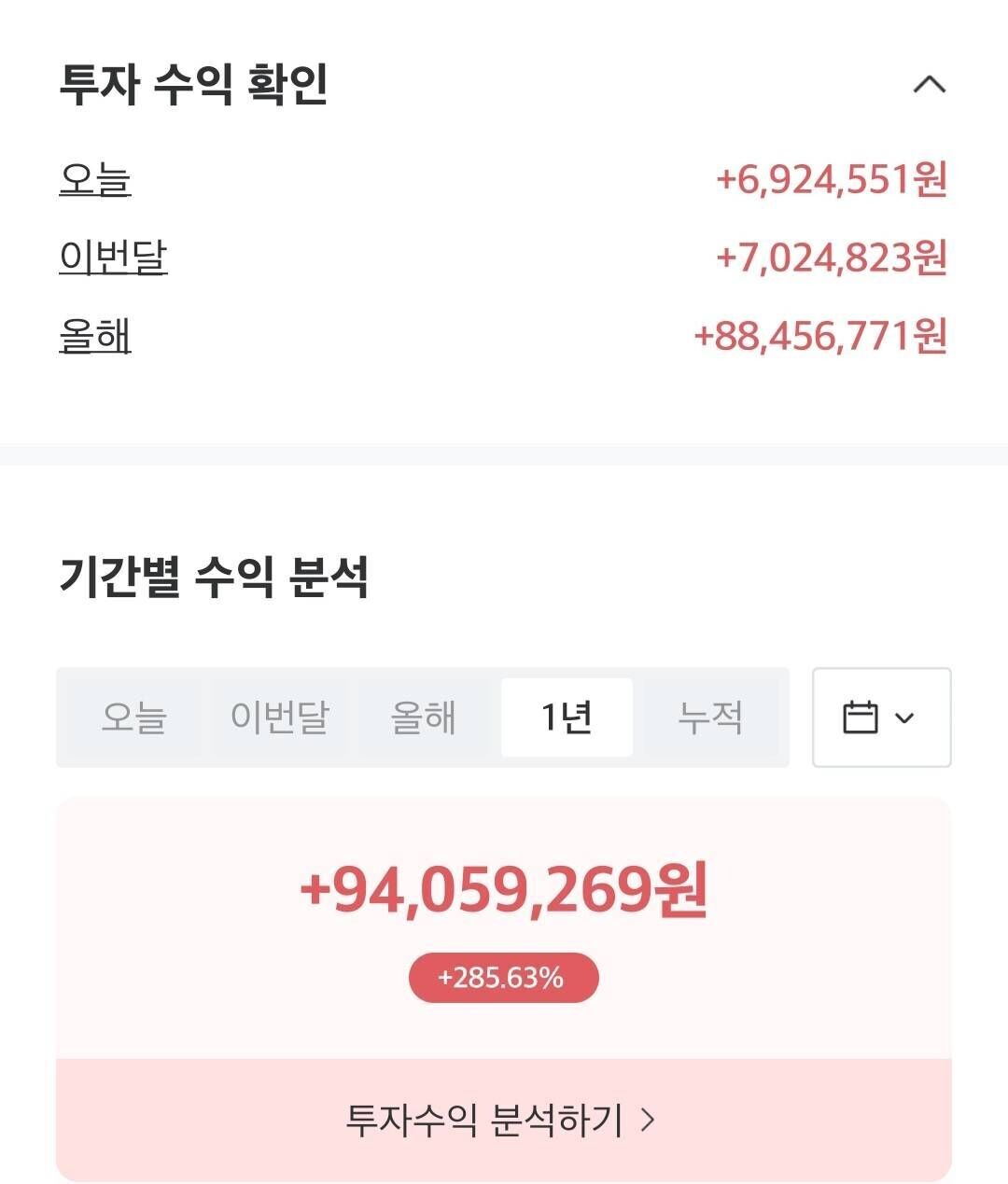Collapse the 투자 수익 확인 section with the chevron
1008x1184 pixels.
click(930, 86)
